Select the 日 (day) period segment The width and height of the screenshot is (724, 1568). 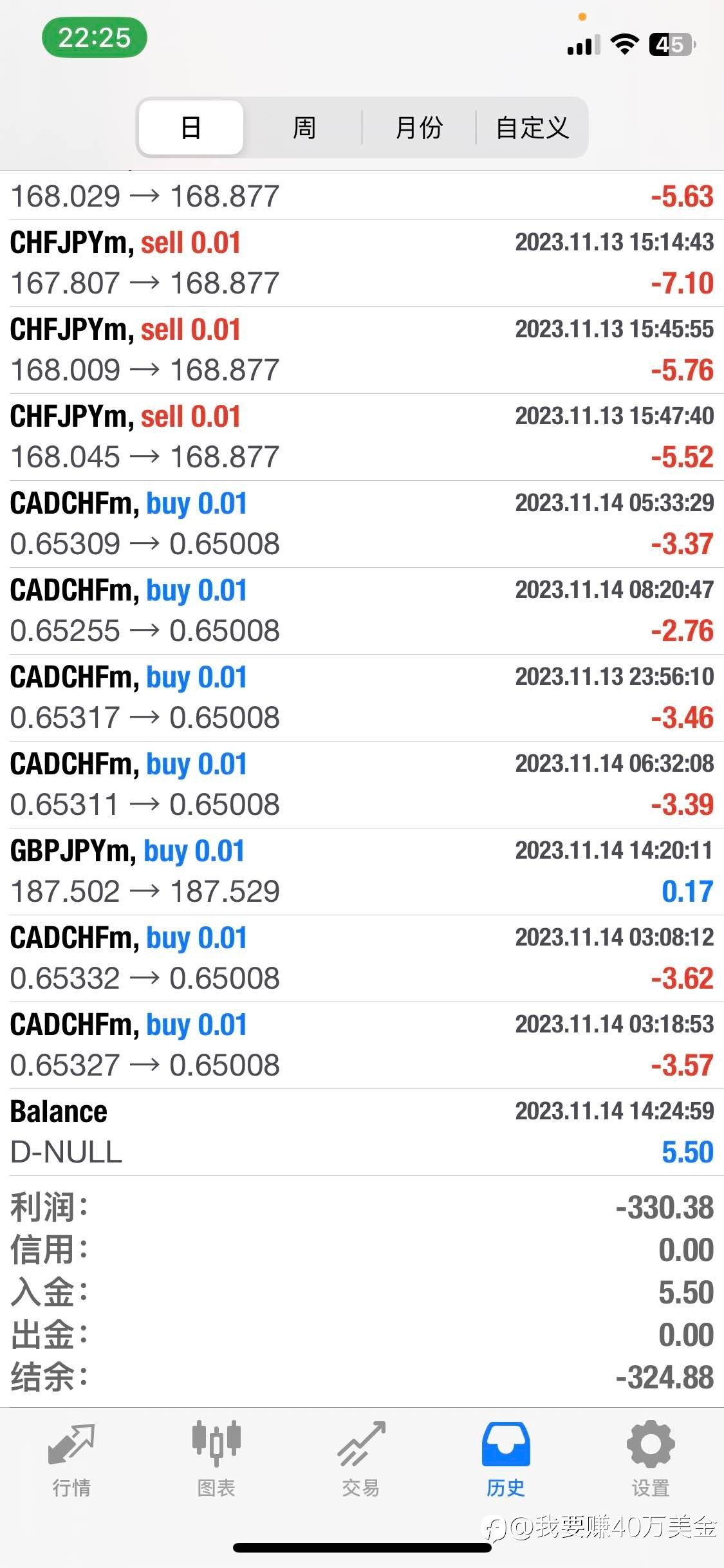(x=191, y=127)
